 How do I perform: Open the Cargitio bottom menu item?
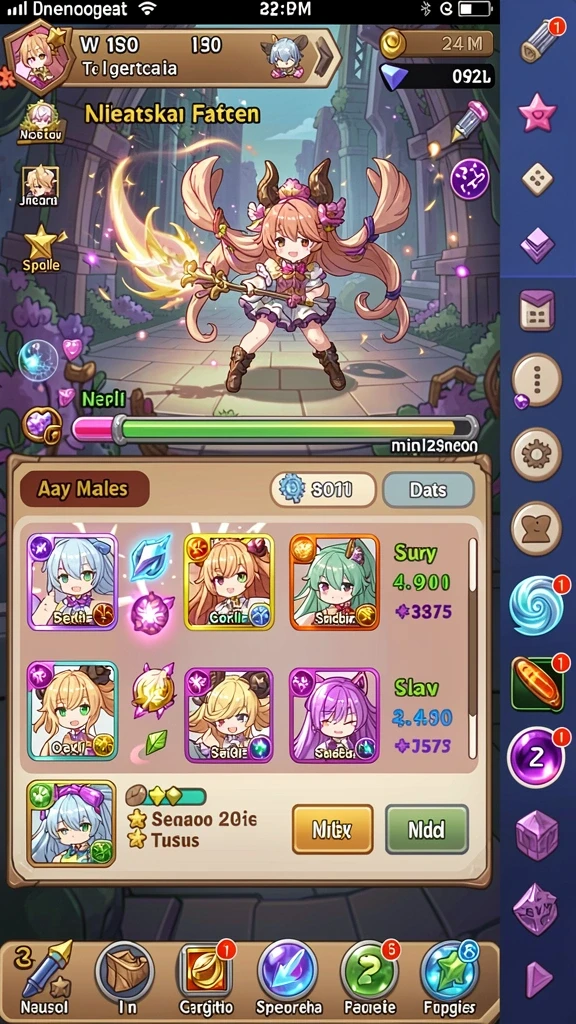click(205, 976)
